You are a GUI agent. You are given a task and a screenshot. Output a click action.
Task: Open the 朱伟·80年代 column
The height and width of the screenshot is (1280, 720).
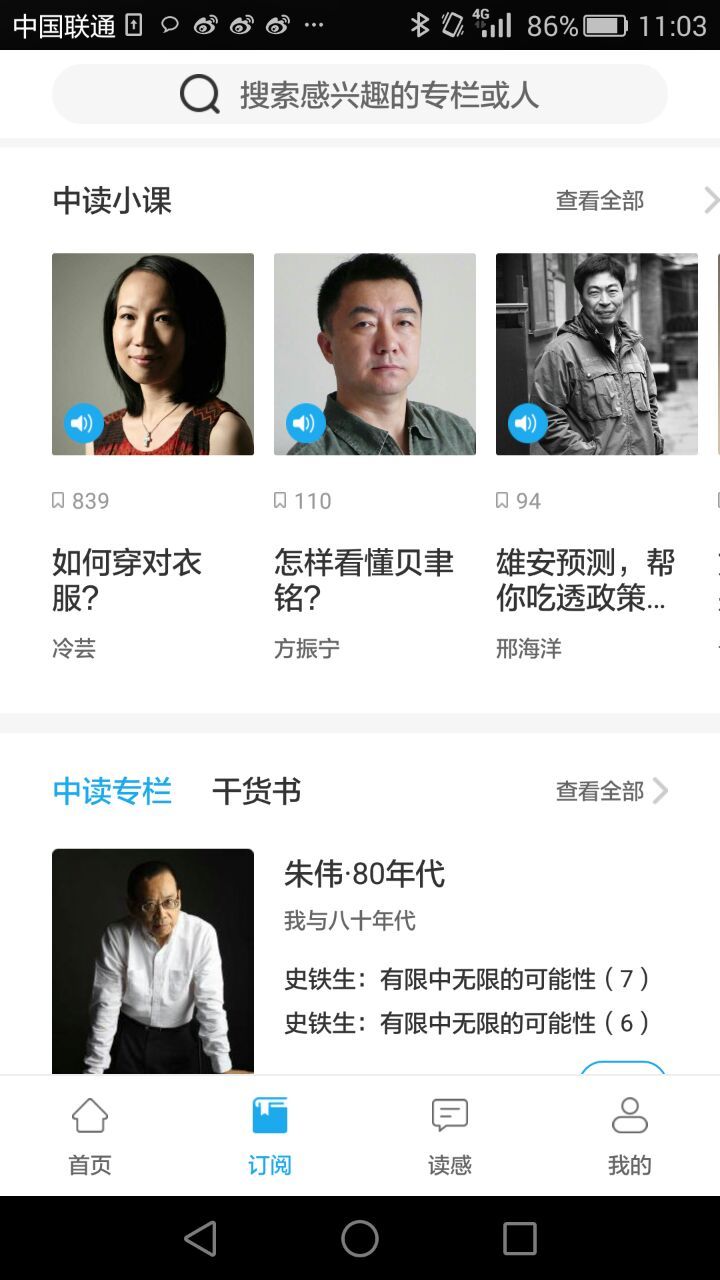point(364,874)
